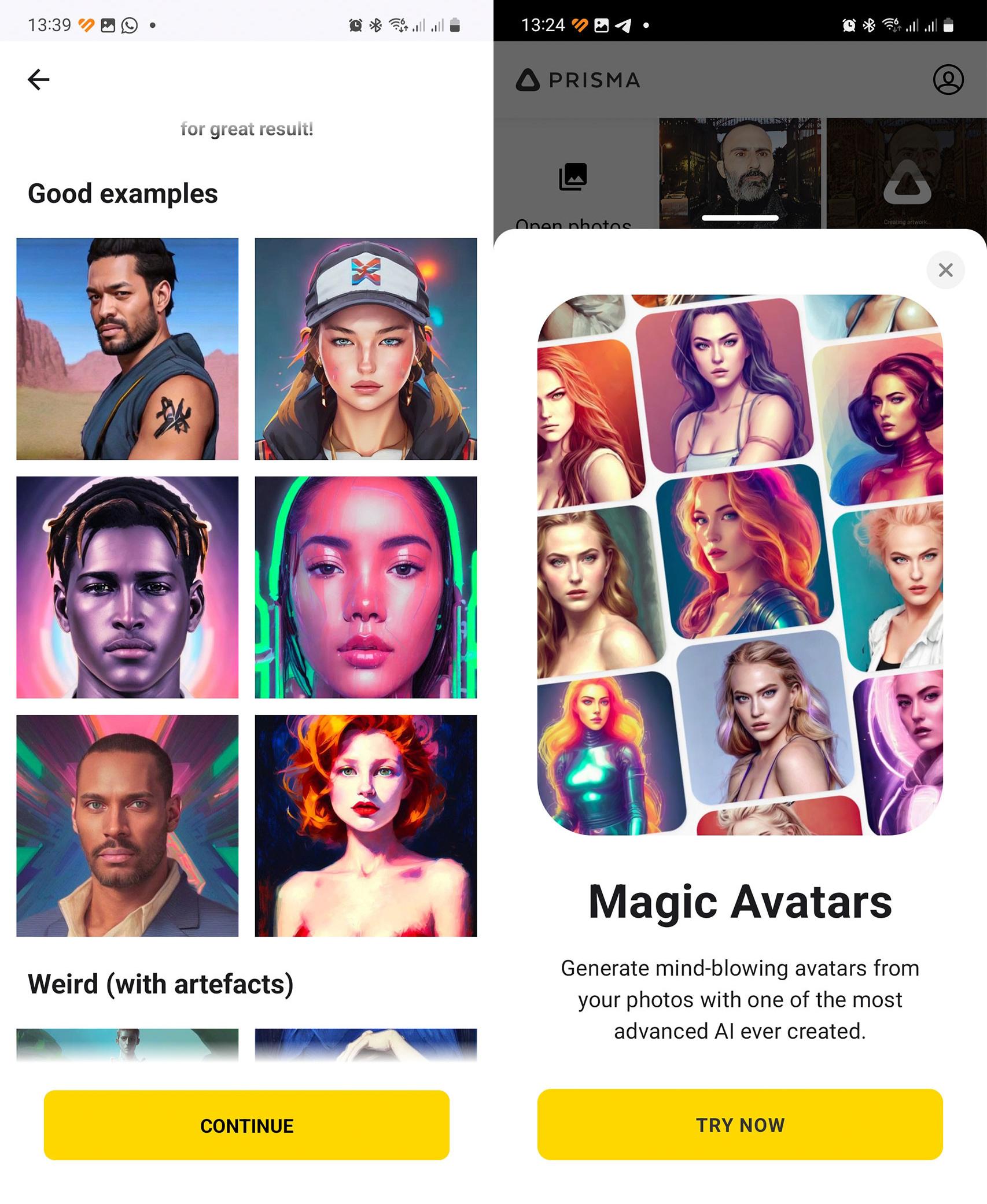
Task: Tap TRY NOW for Magic Avatars
Action: pos(739,1125)
